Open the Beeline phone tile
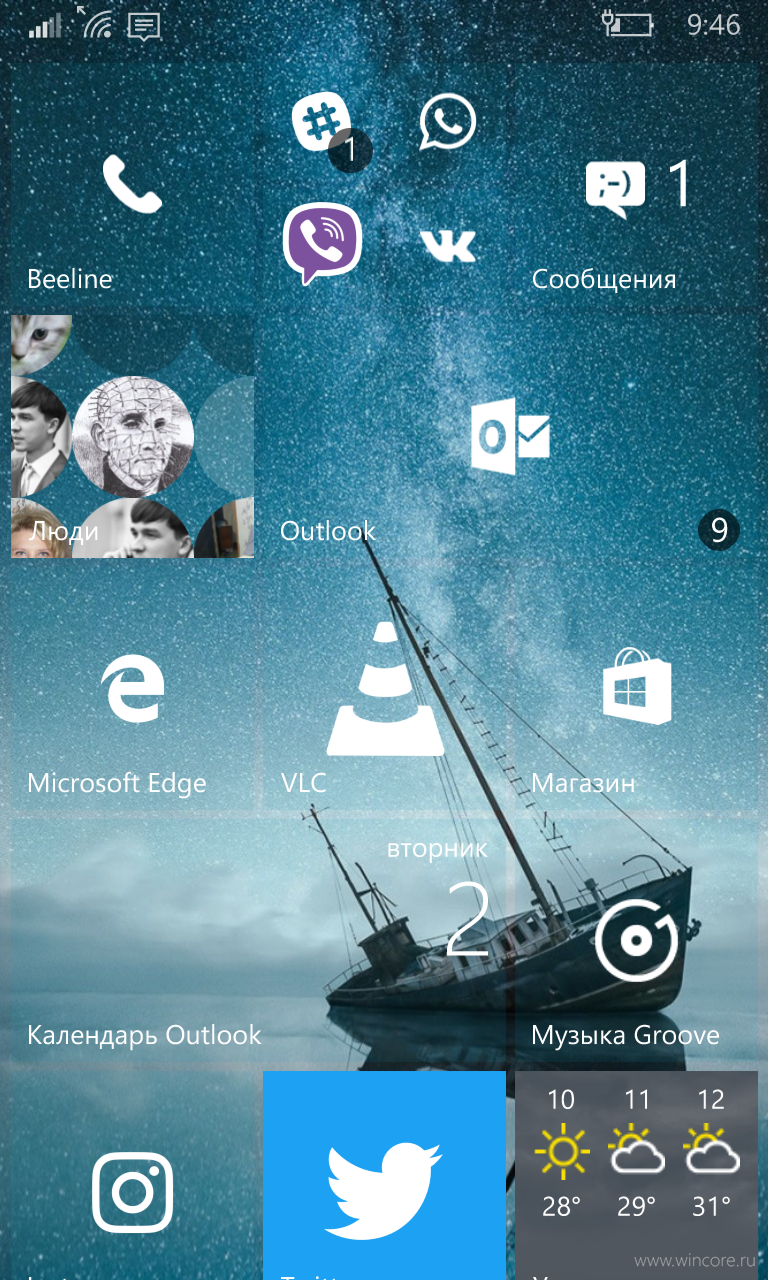The width and height of the screenshot is (768, 1280). (132, 184)
